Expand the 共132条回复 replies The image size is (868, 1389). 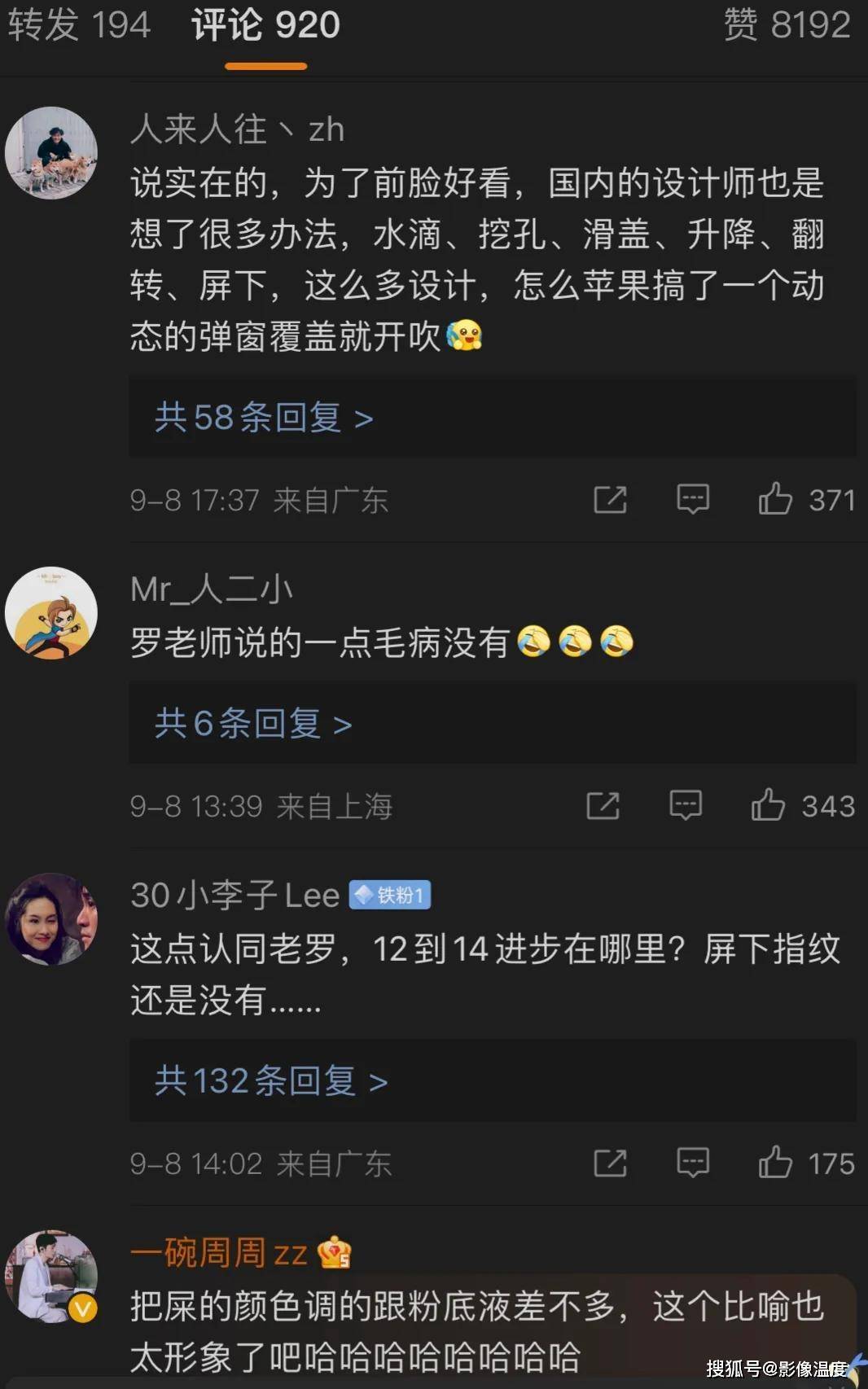271,1081
